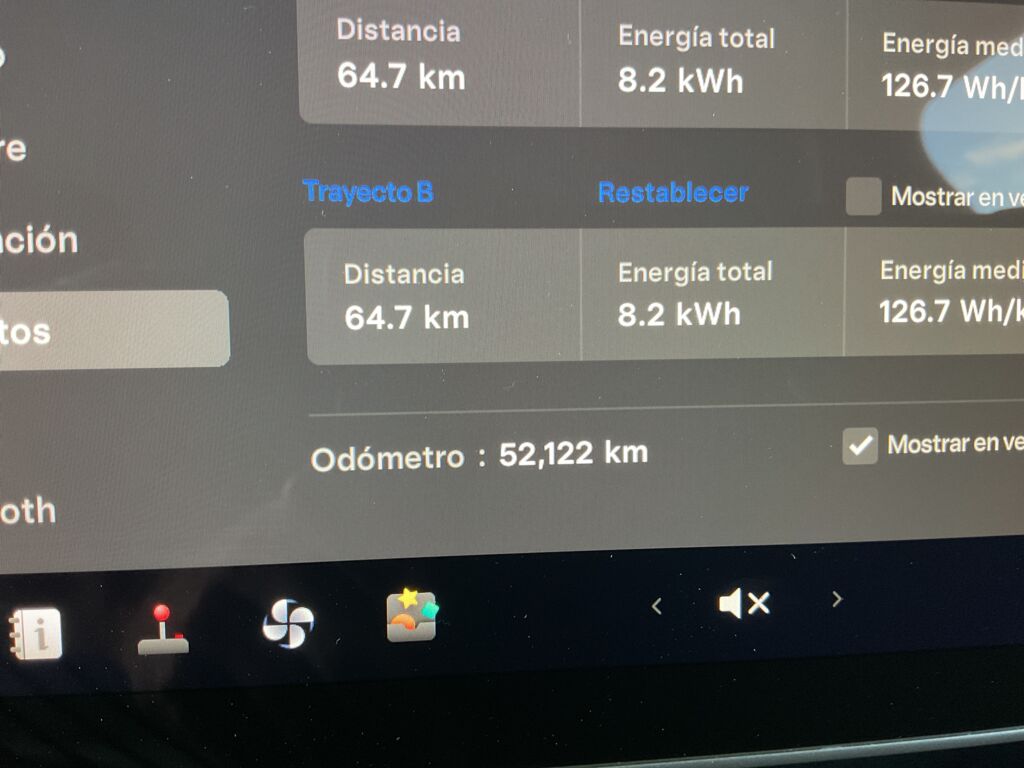Open the owner's manual icon

(35, 634)
